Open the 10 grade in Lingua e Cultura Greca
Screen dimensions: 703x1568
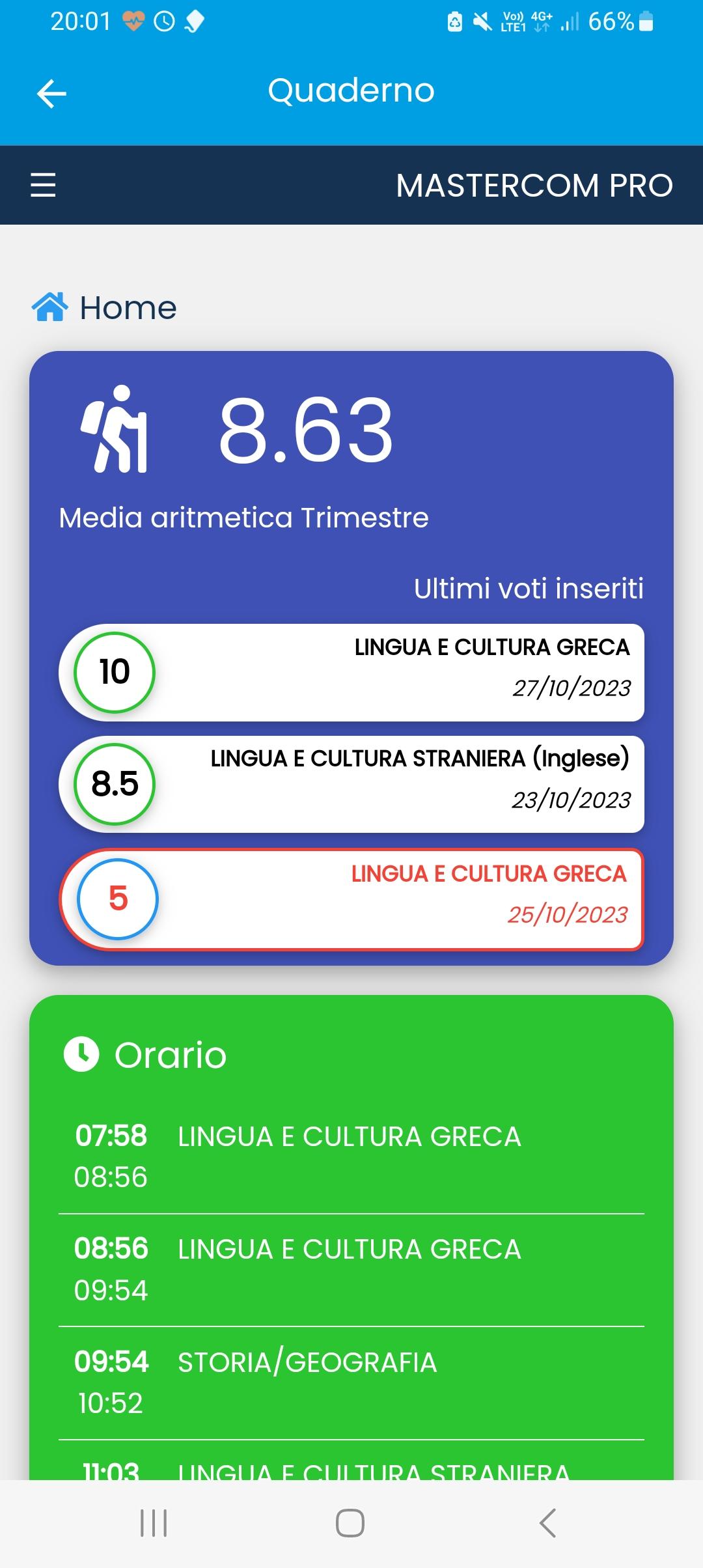point(351,672)
